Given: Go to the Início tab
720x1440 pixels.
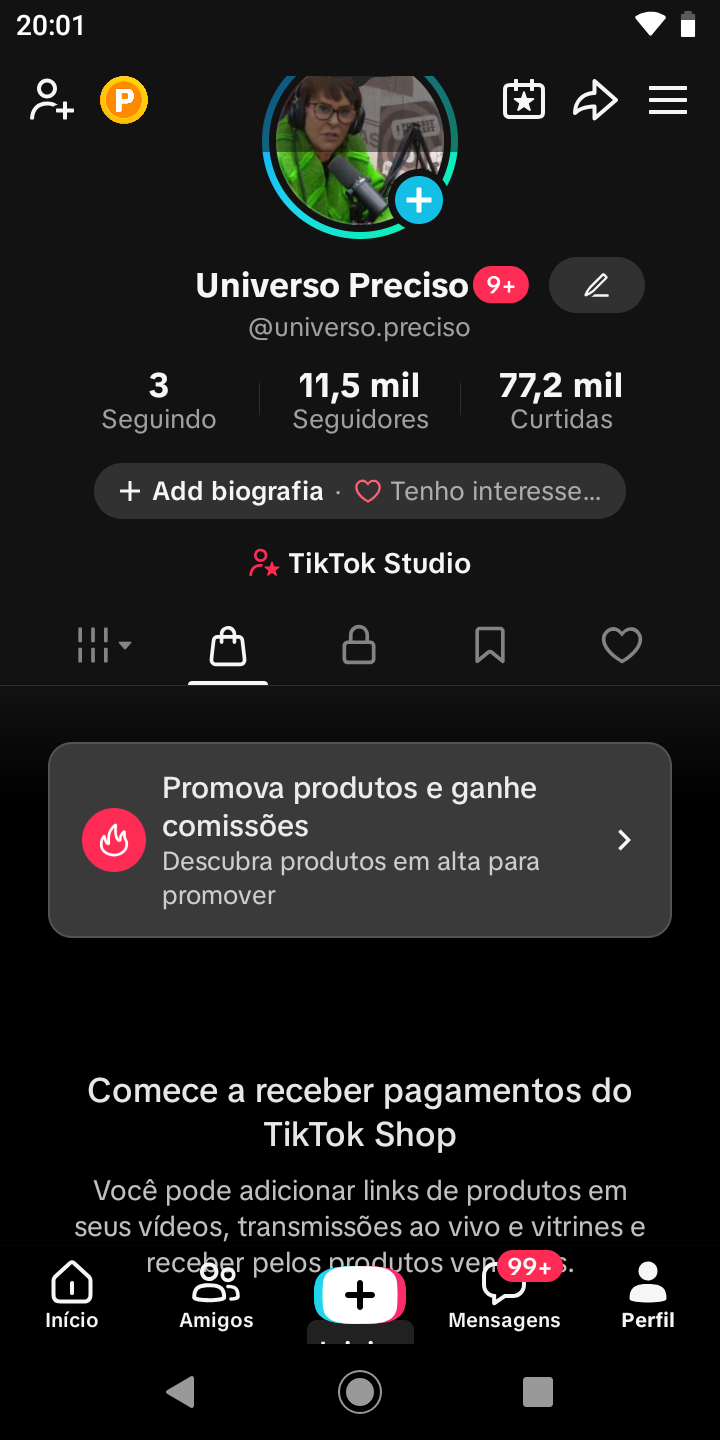Looking at the screenshot, I should 72,1295.
